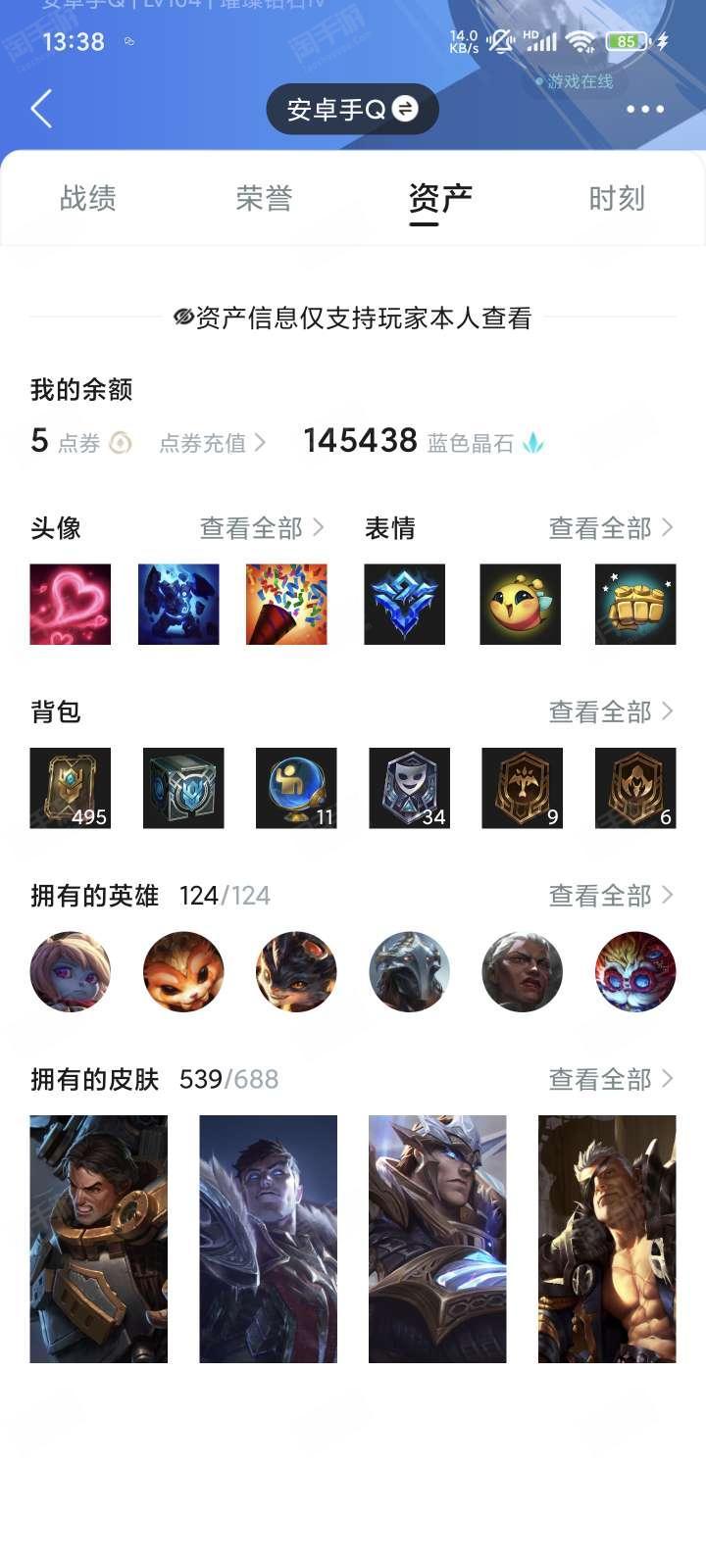The width and height of the screenshot is (706, 1568).
Task: Go back using the top-left arrow
Action: click(x=41, y=109)
